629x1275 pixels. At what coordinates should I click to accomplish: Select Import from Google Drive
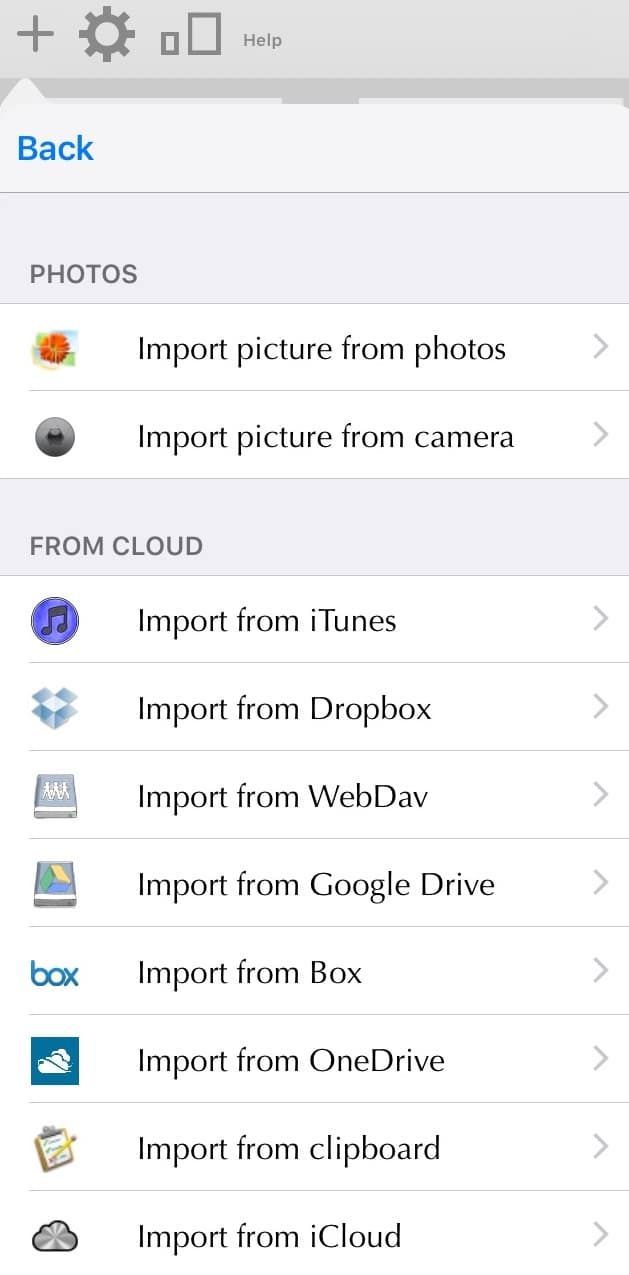[314, 883]
